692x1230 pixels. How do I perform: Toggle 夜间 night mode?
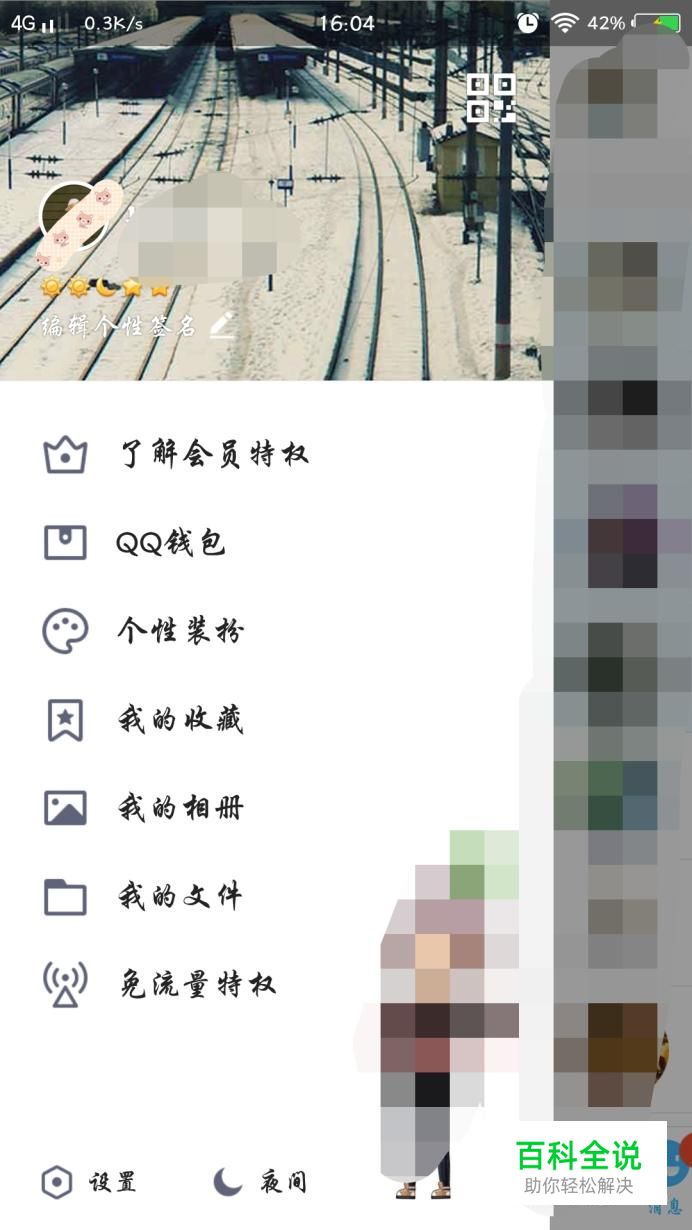click(x=260, y=1183)
